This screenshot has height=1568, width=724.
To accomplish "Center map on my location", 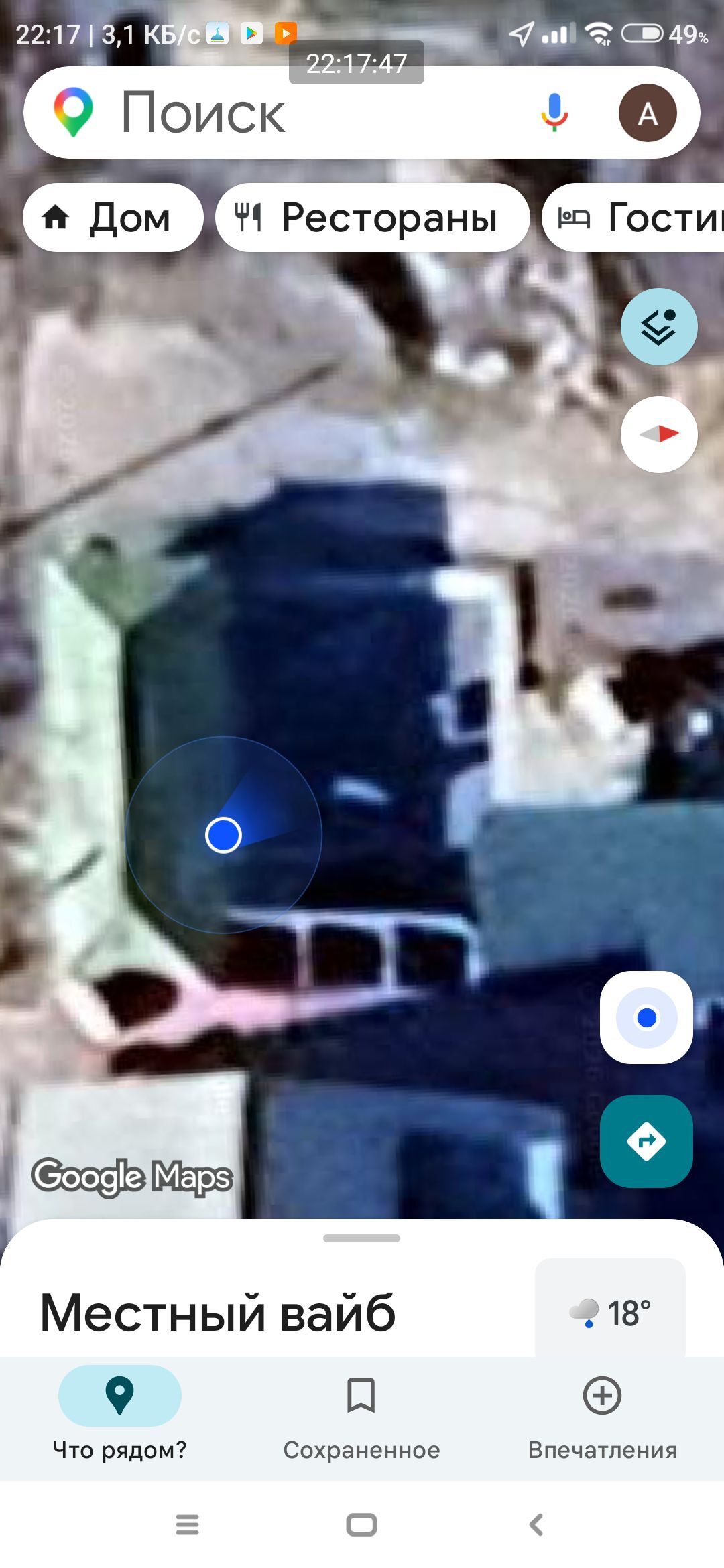I will 646,1017.
